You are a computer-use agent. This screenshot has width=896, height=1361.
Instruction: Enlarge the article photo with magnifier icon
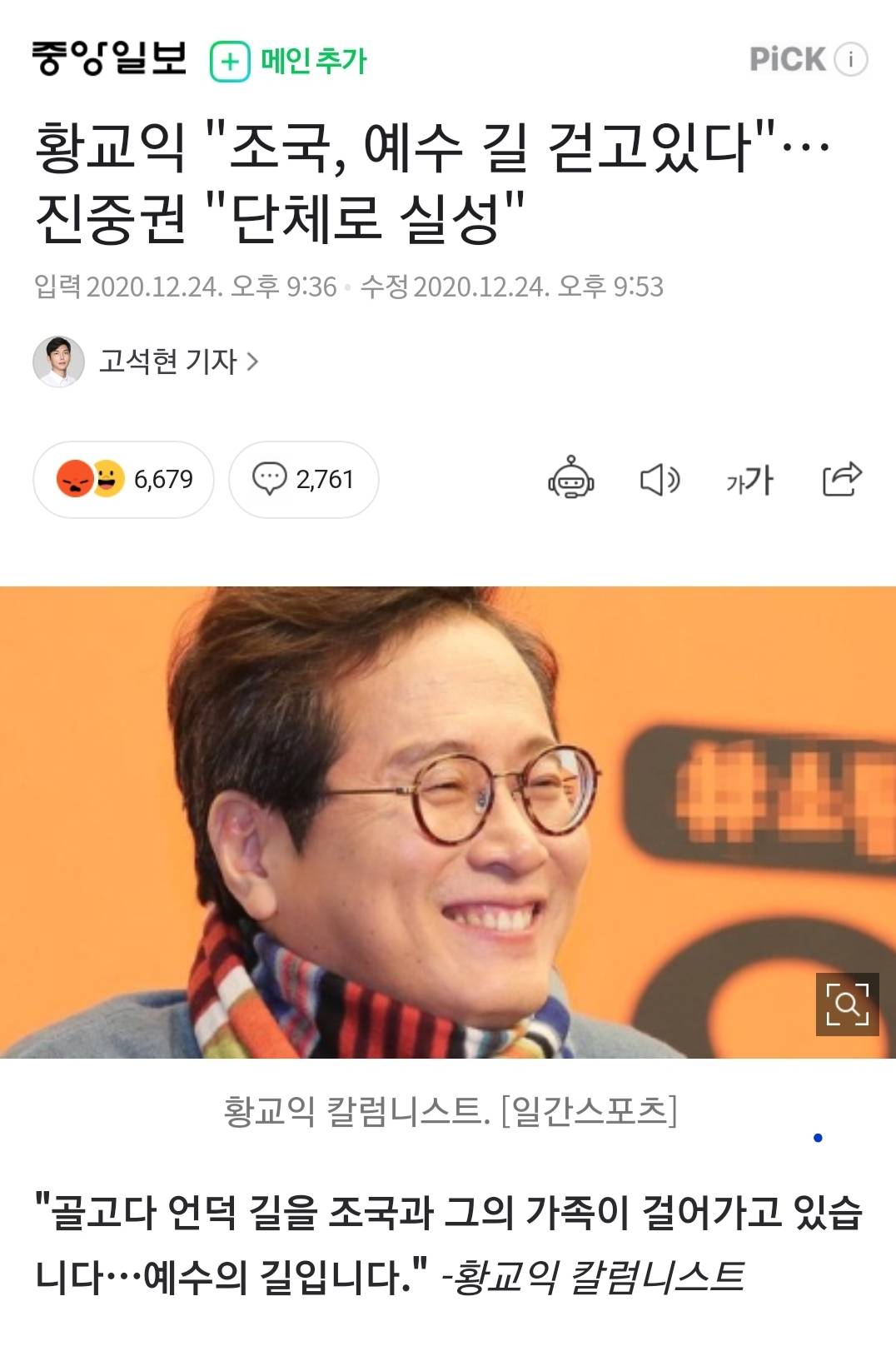coord(847,1005)
